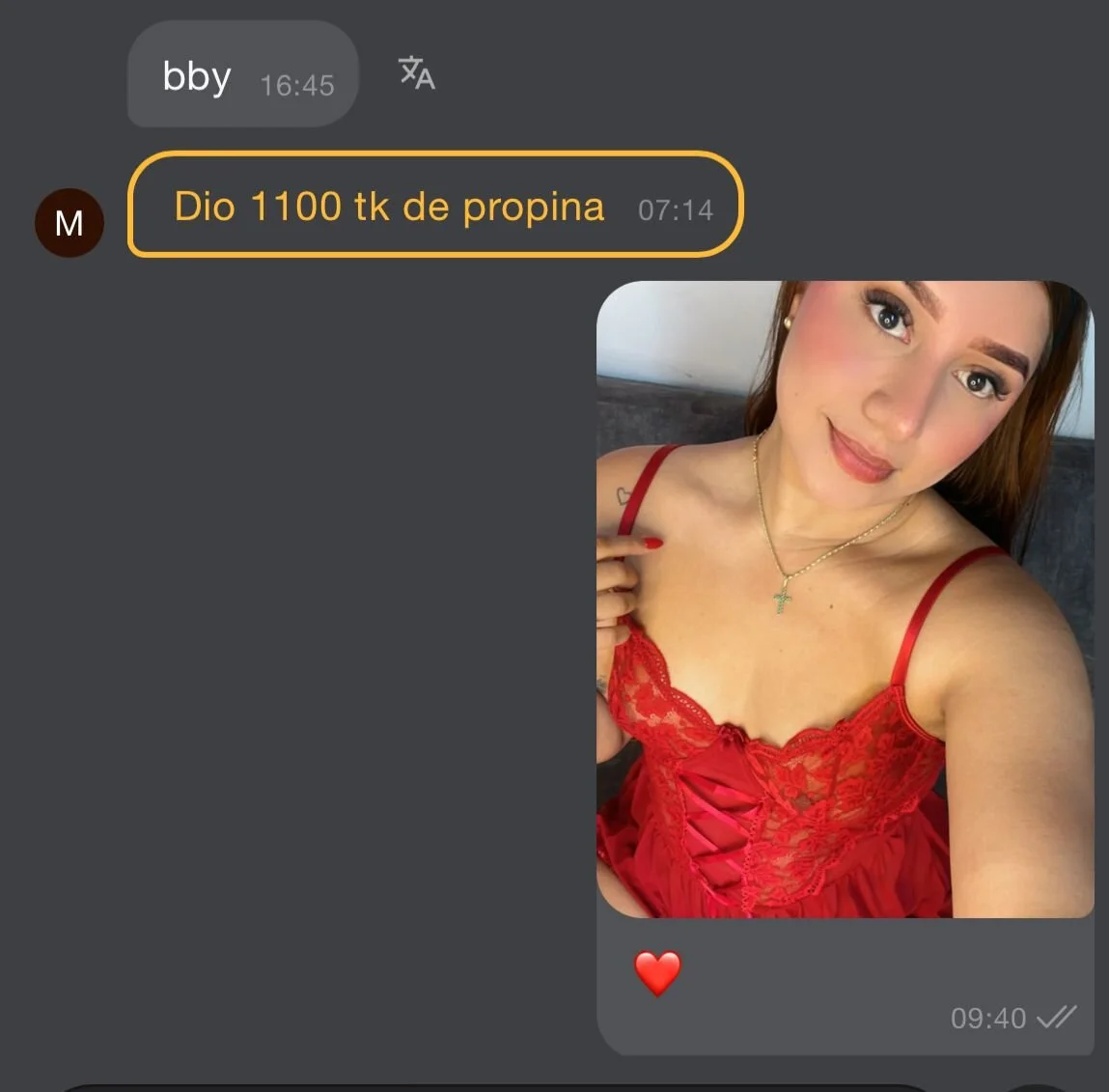Open the M sender avatar
Viewport: 1109px width, 1092px height.
click(69, 223)
